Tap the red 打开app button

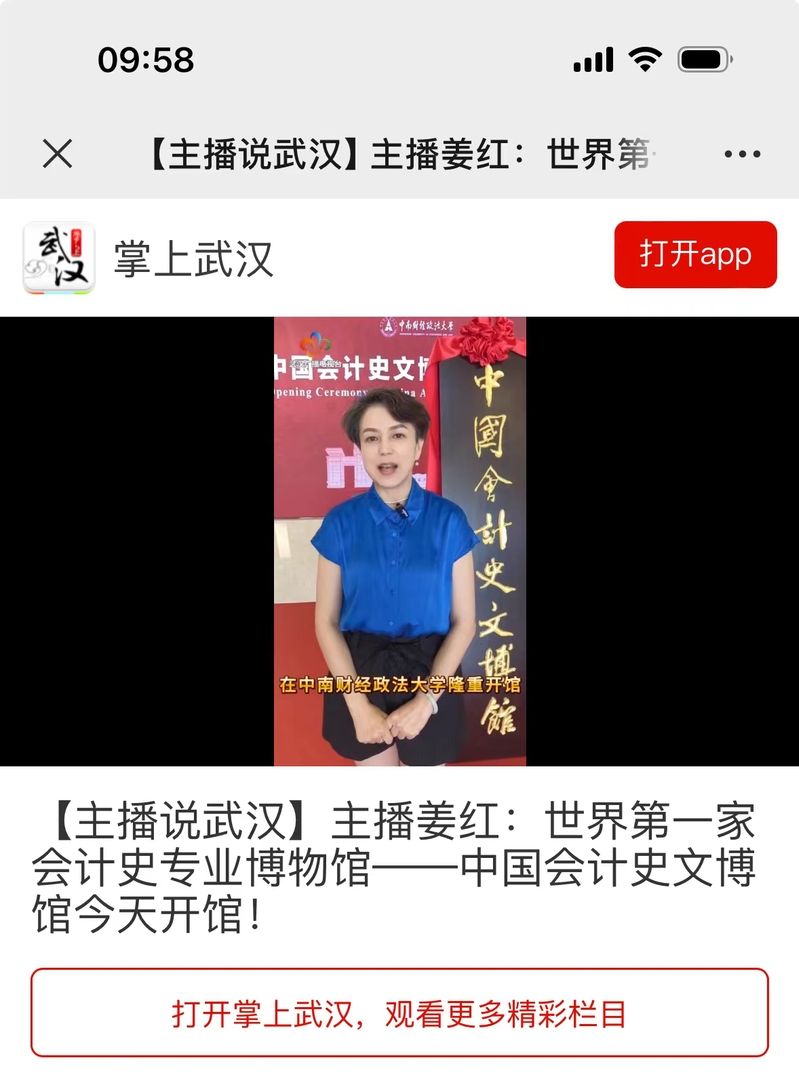coord(695,255)
